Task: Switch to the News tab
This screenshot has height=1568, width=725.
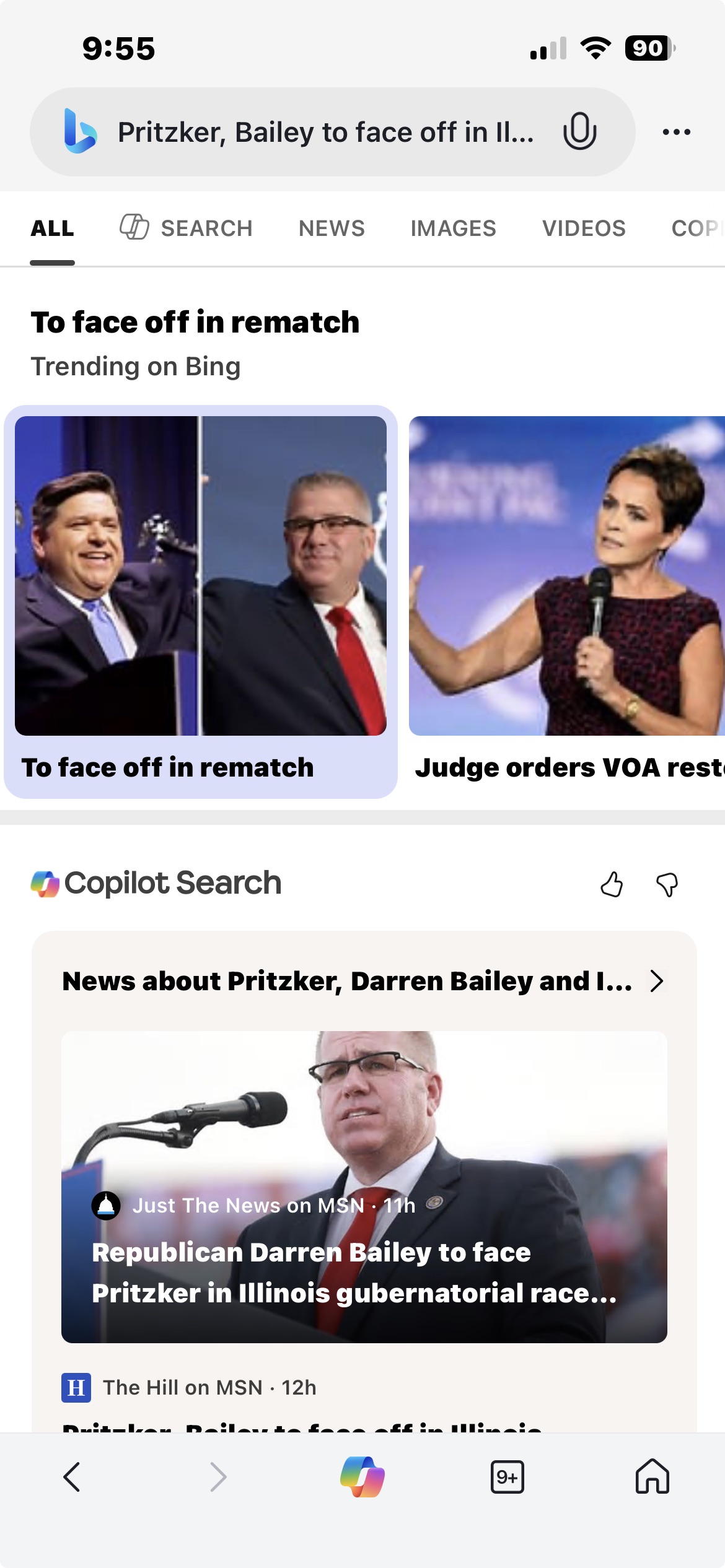Action: pyautogui.click(x=332, y=228)
